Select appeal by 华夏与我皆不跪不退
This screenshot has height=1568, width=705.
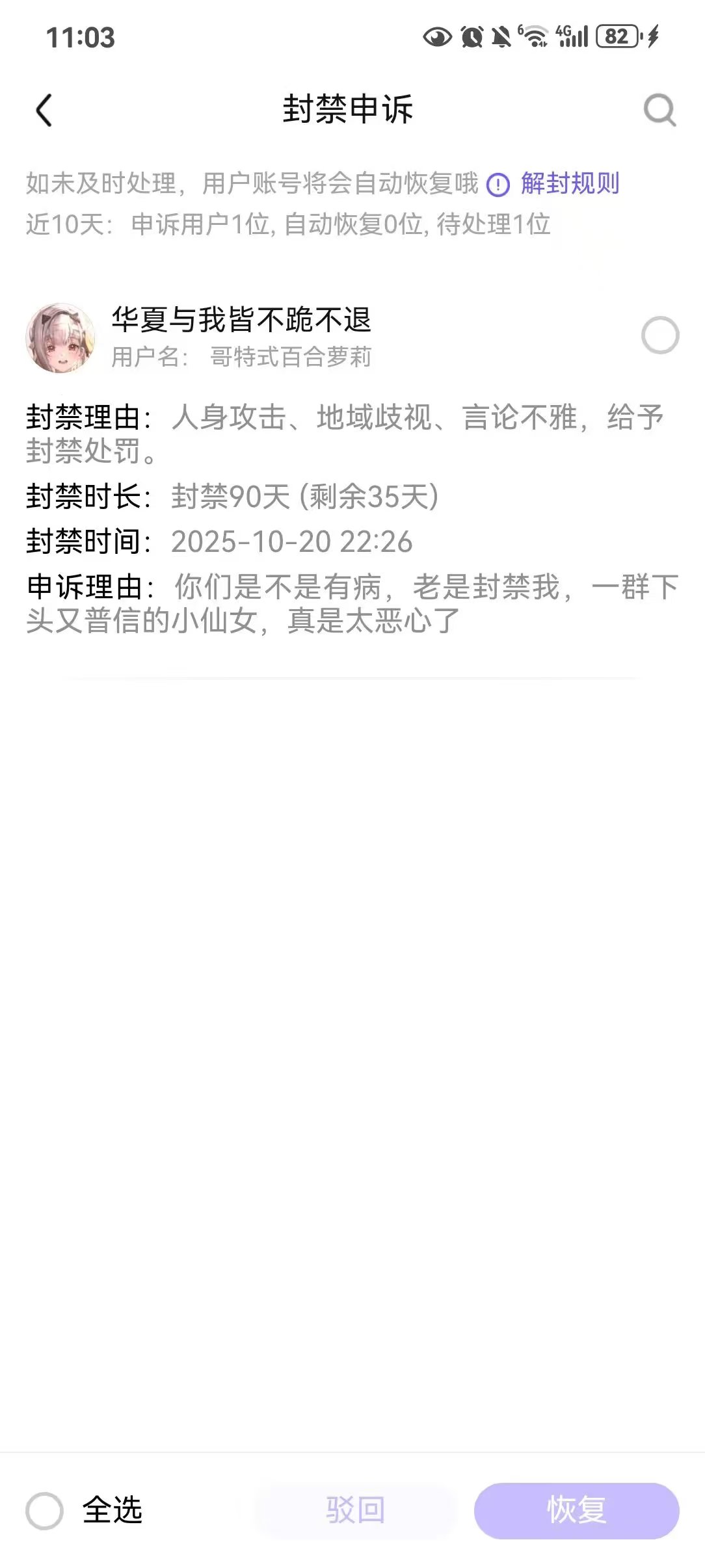tap(659, 335)
